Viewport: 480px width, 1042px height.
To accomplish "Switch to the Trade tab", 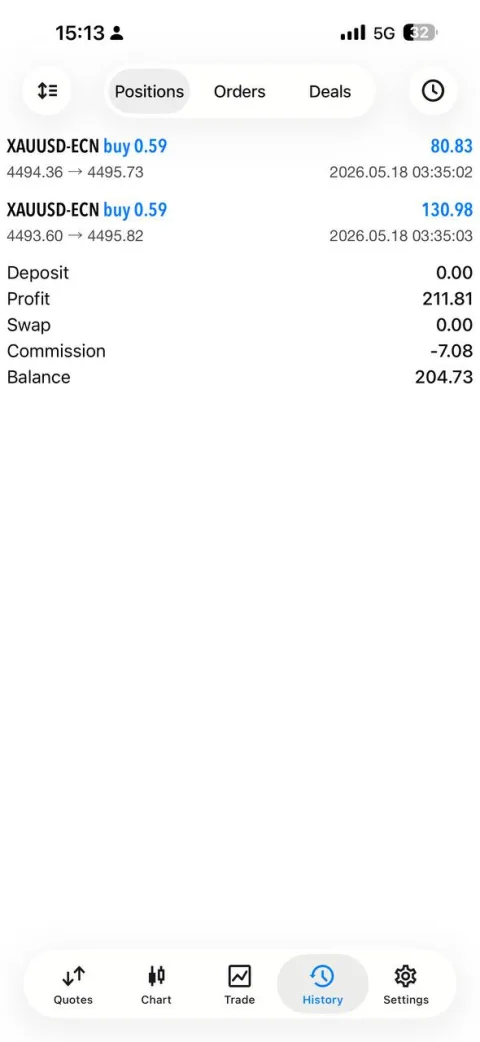I will pyautogui.click(x=239, y=985).
